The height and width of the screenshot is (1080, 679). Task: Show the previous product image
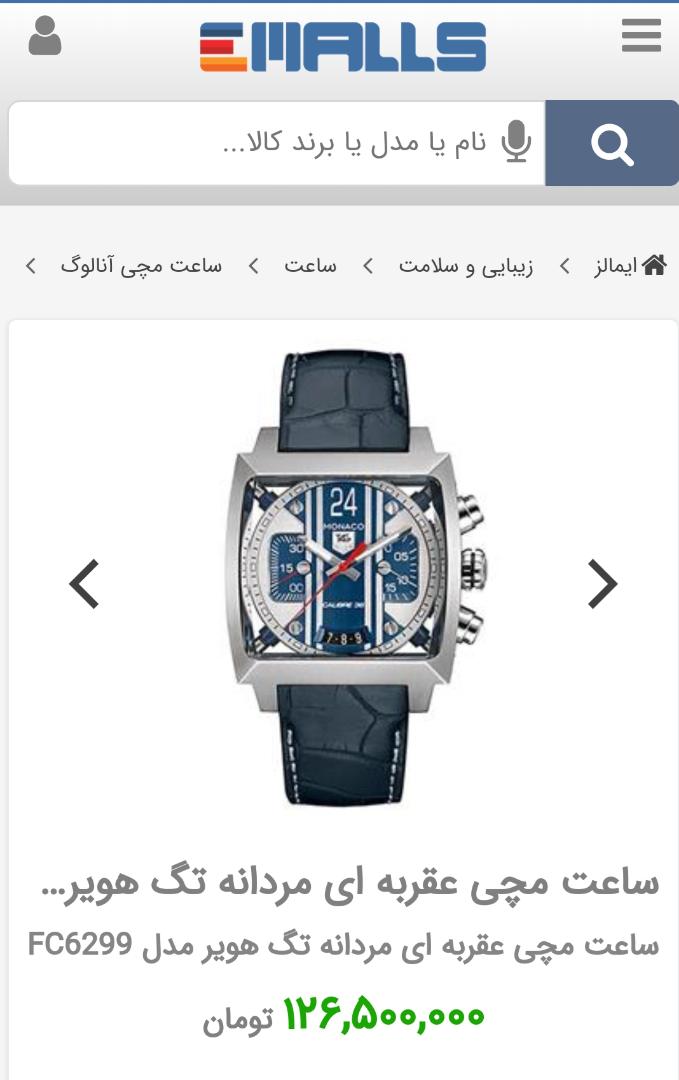tap(85, 584)
